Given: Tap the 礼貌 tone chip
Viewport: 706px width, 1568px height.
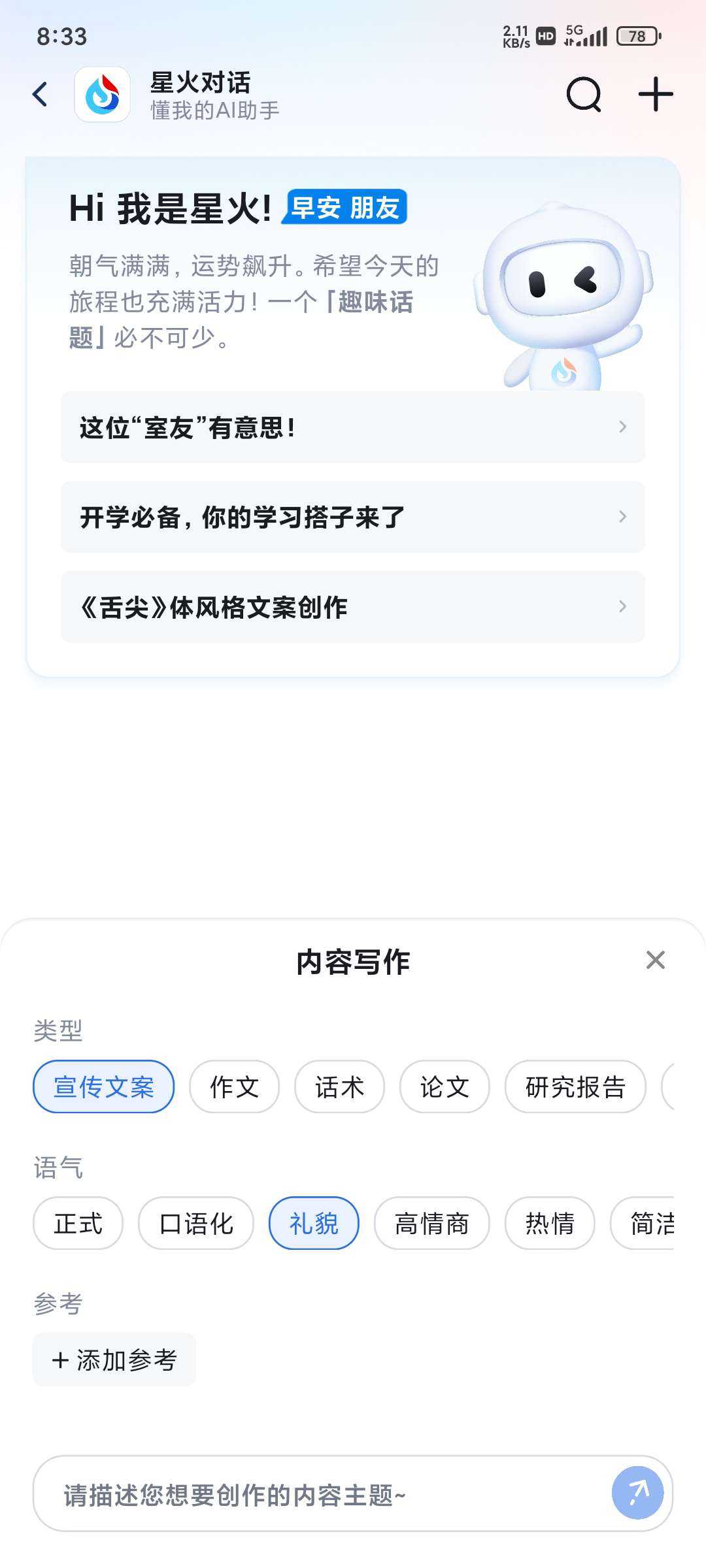Looking at the screenshot, I should pyautogui.click(x=314, y=1223).
